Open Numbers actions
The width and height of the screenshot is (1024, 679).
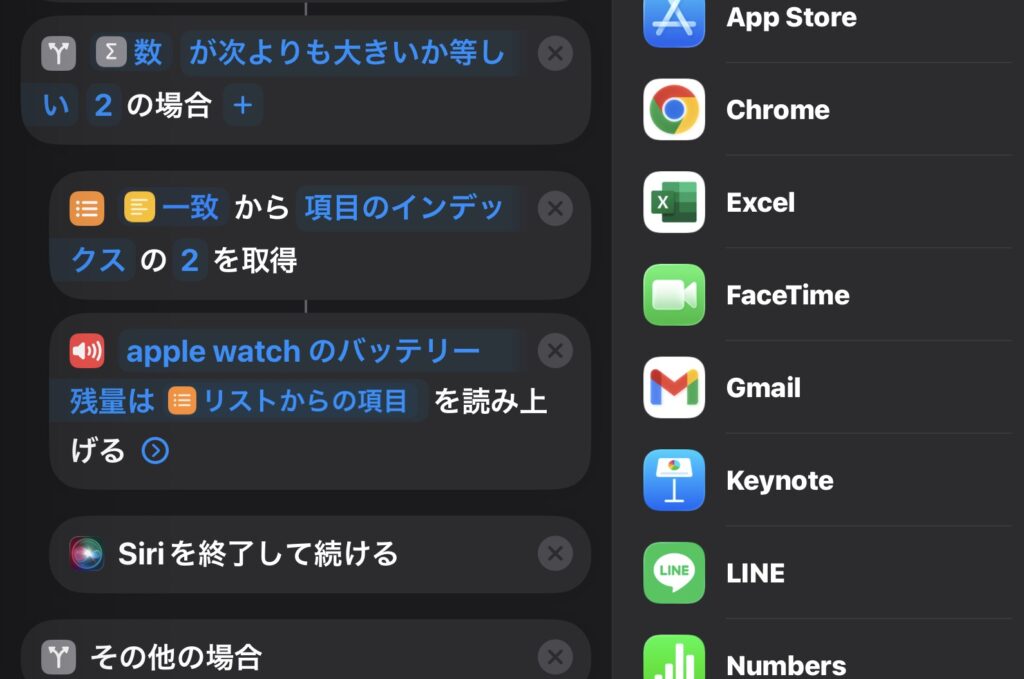click(785, 663)
